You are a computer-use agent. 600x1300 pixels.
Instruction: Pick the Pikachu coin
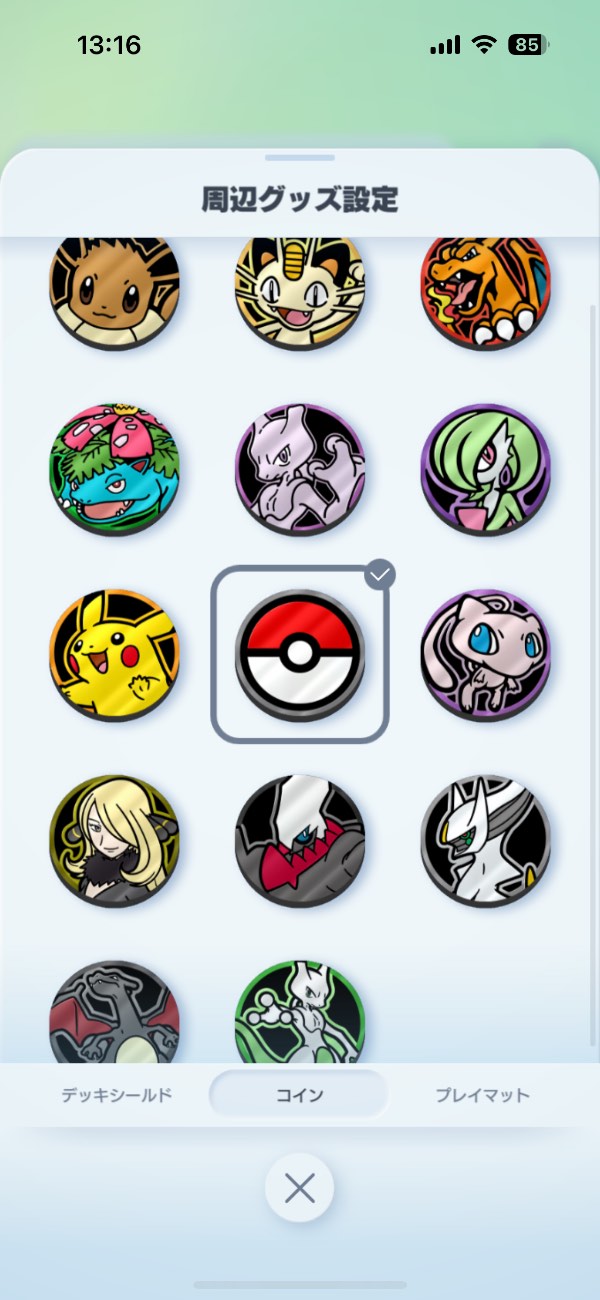click(115, 655)
